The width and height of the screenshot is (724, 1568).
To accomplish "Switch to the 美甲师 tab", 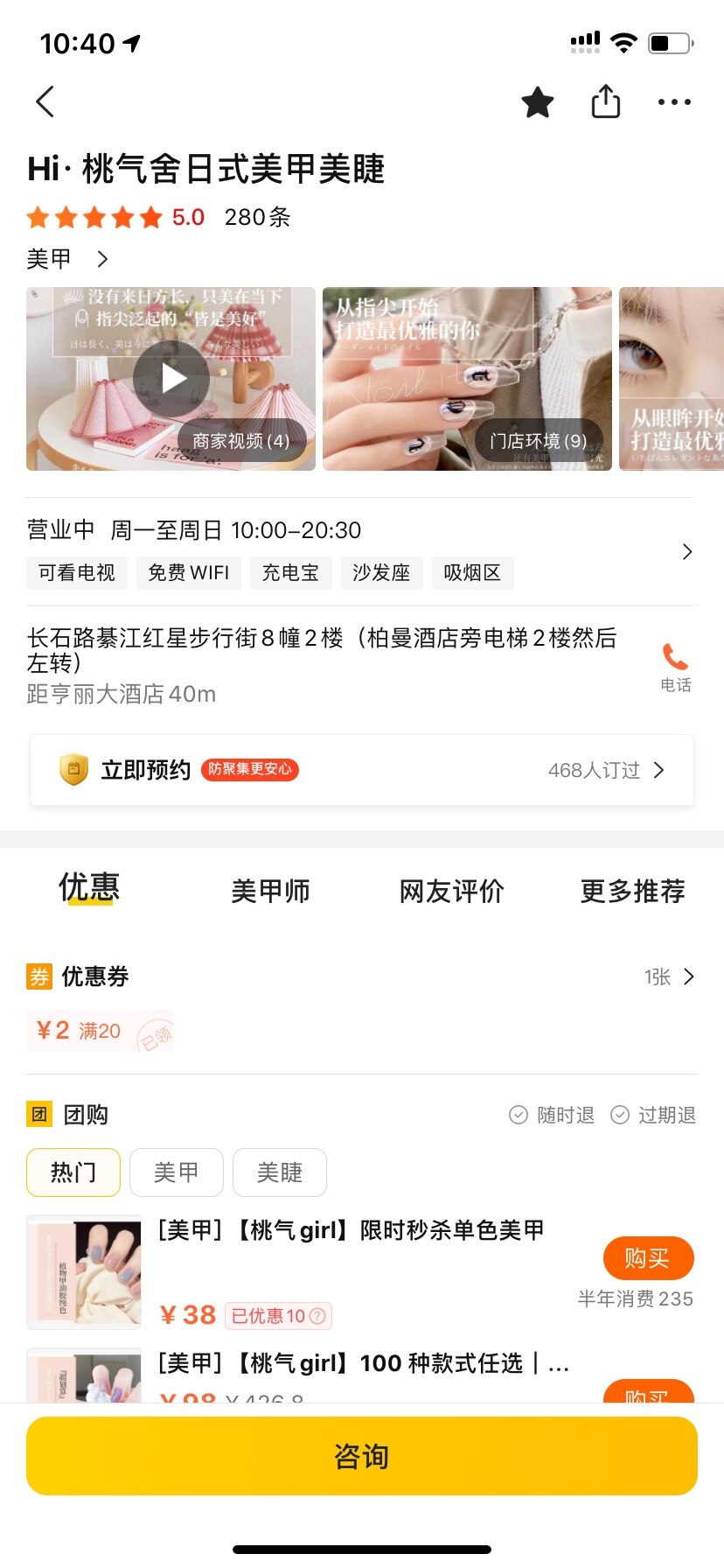I will tap(270, 891).
